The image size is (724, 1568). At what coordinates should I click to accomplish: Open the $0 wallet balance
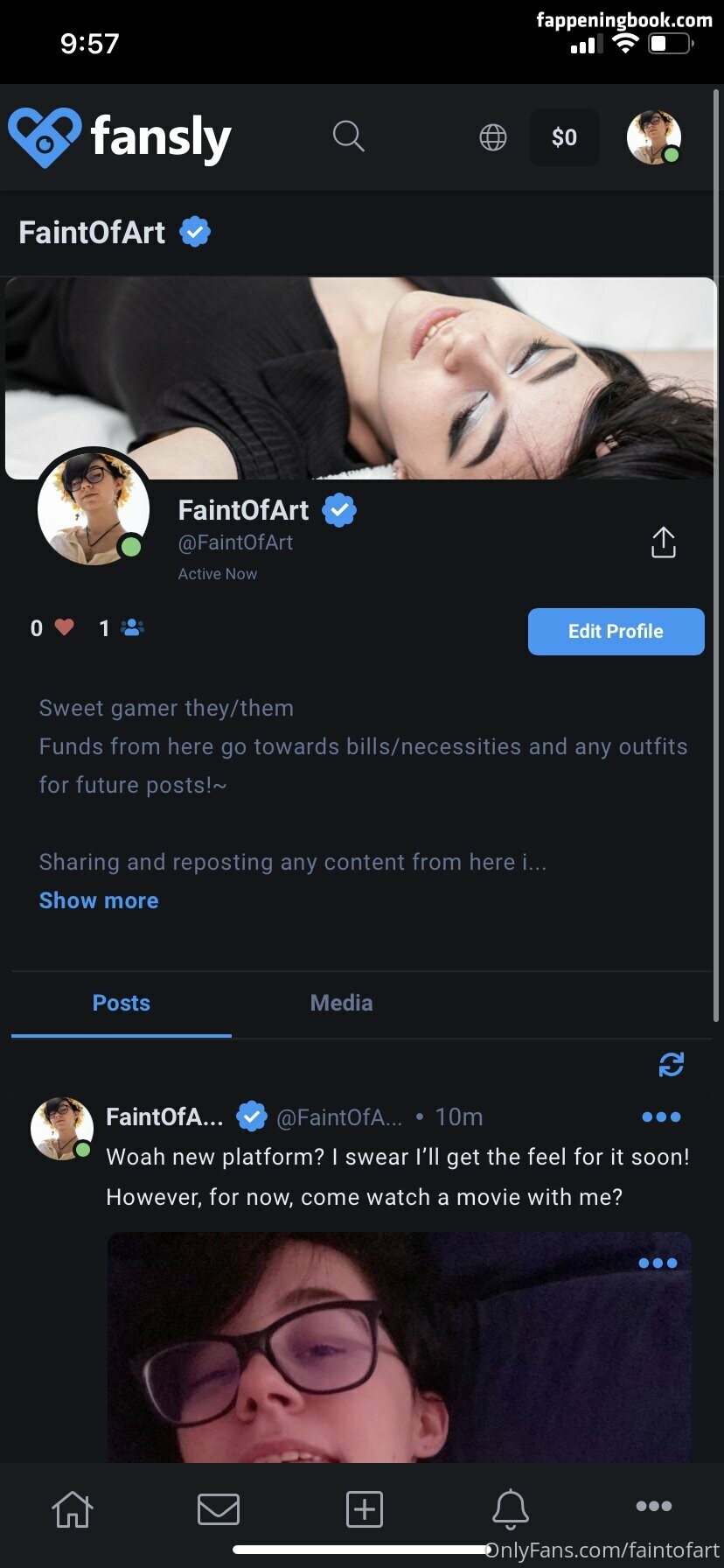pos(564,137)
